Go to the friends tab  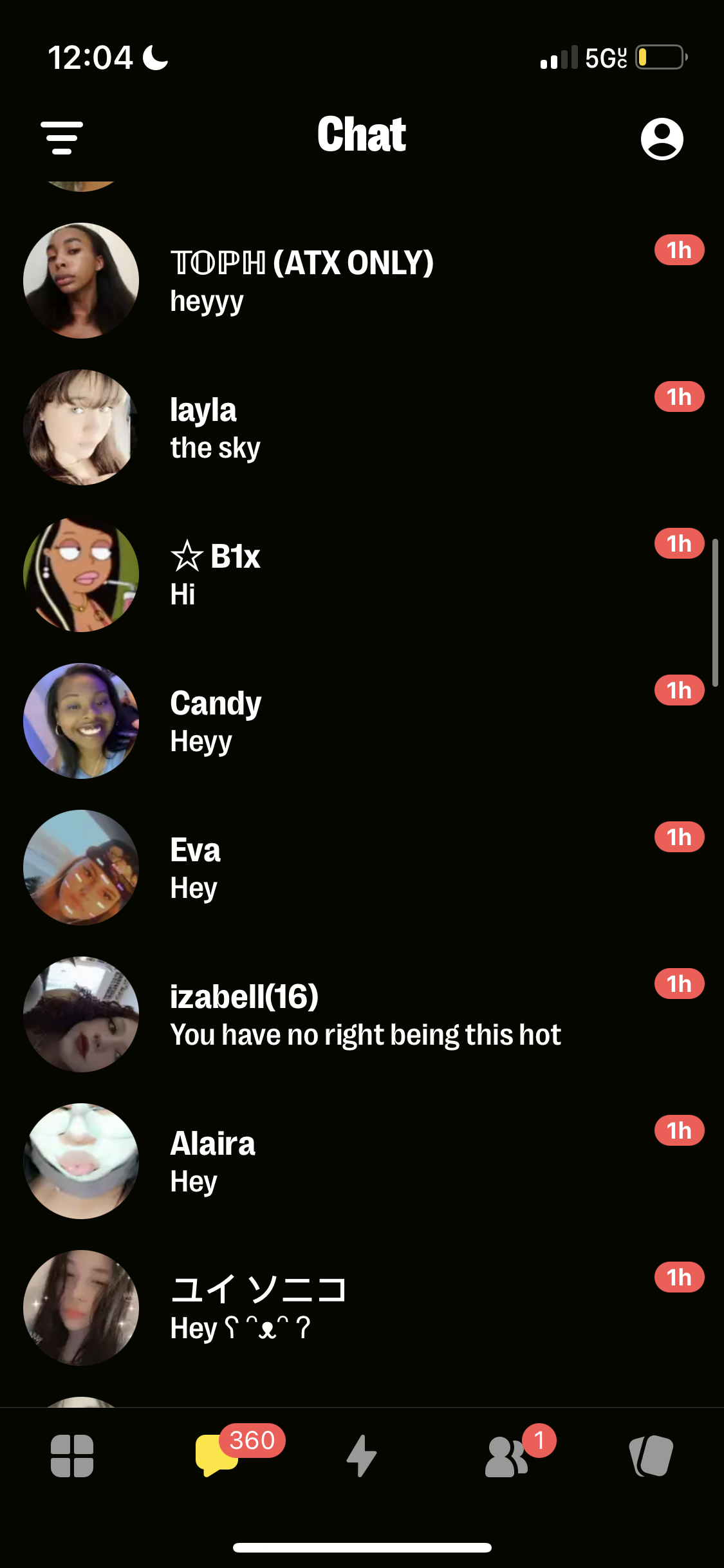point(507,1457)
